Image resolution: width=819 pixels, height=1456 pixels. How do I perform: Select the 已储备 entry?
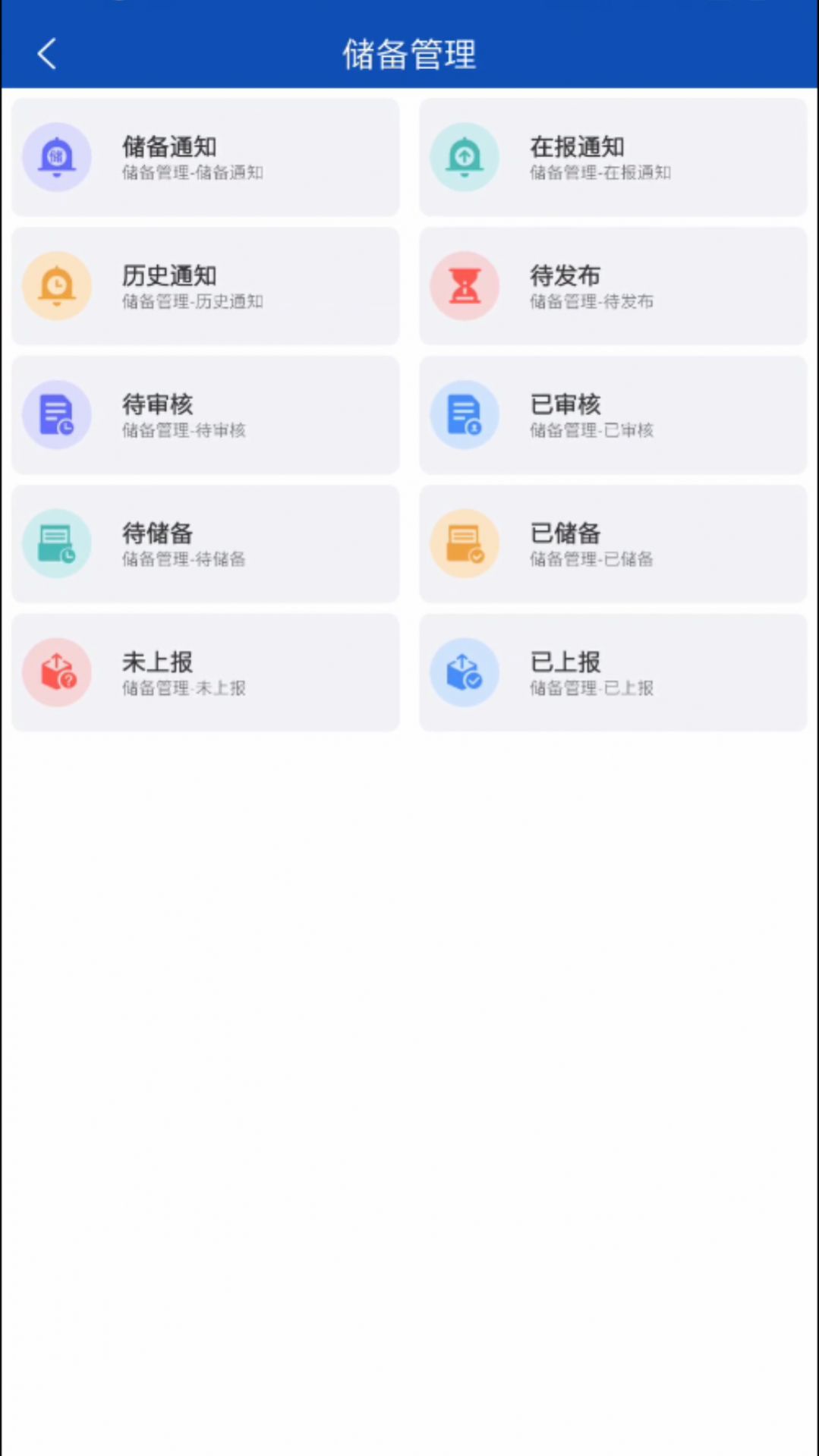613,544
